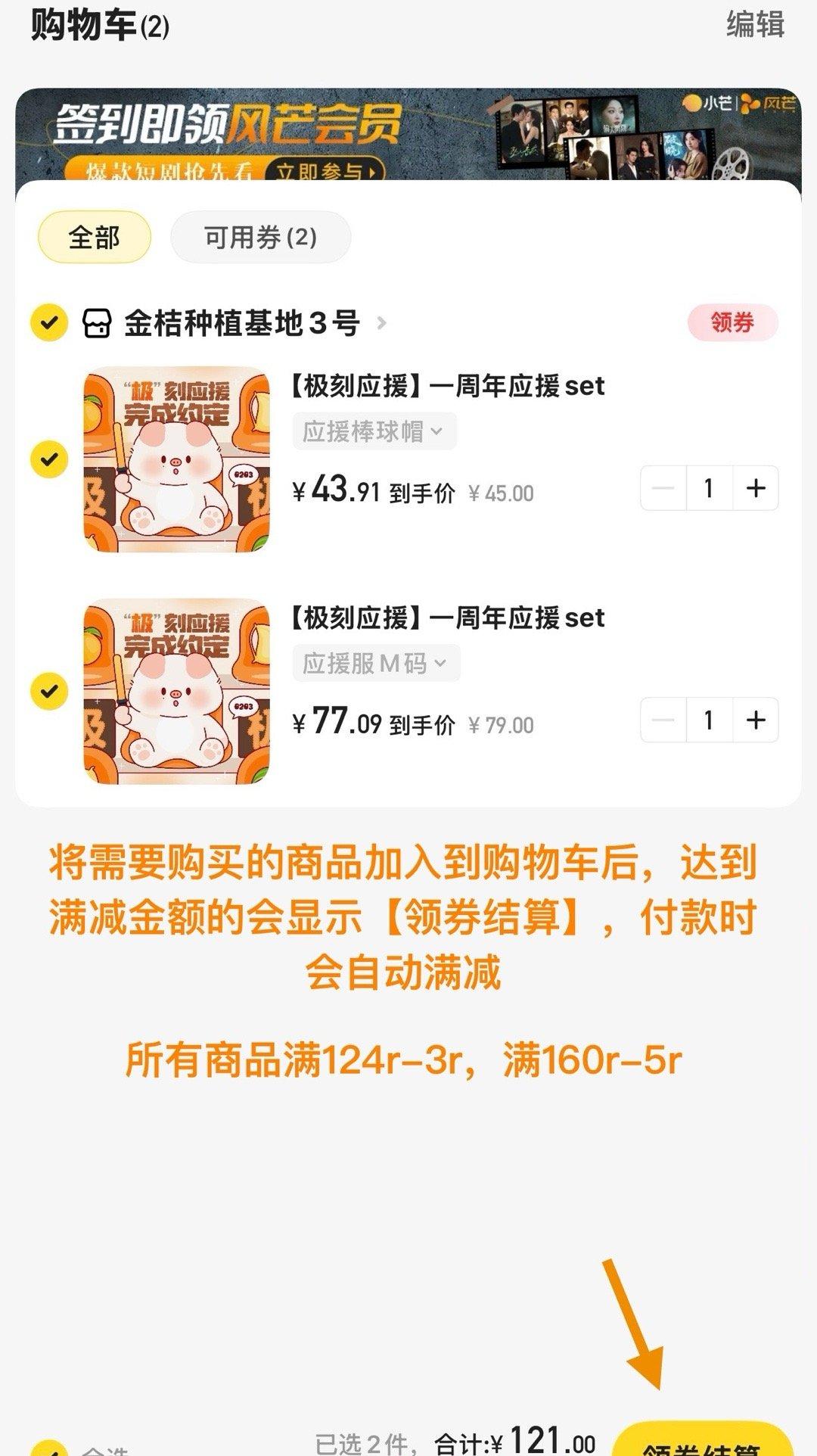The height and width of the screenshot is (1456, 817).
Task: Open the 金桔种植基地3号 shop page
Action: point(242,324)
